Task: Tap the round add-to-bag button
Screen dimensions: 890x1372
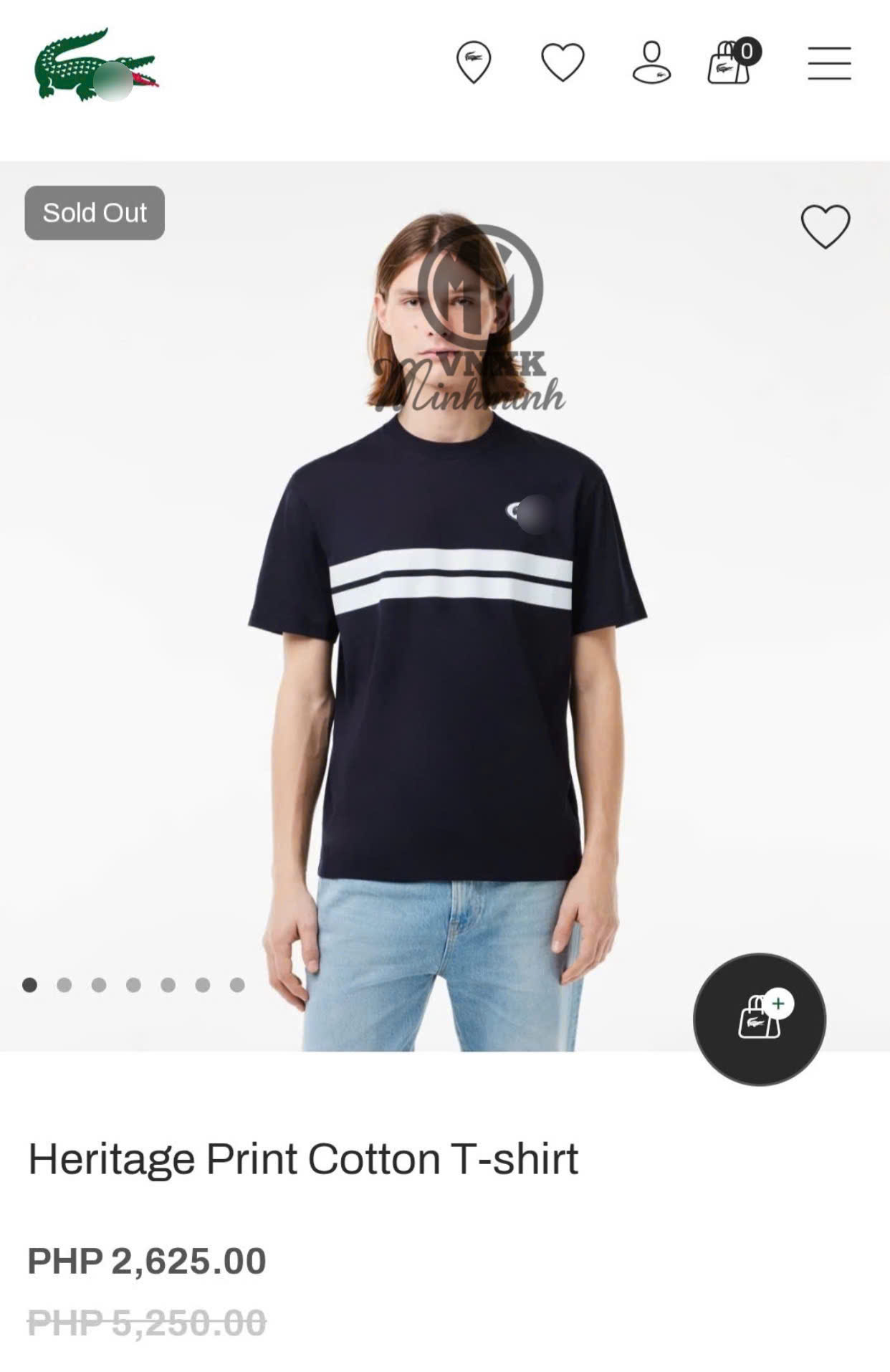Action: pos(759,1019)
